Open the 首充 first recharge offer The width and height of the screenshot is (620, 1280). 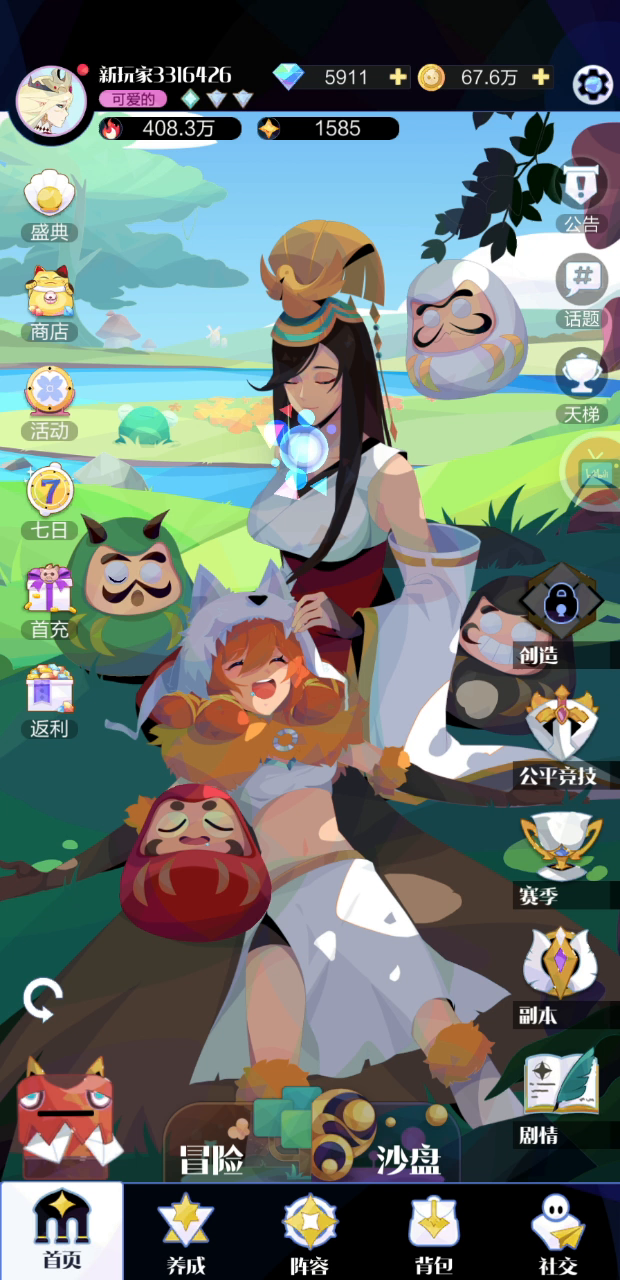click(x=48, y=599)
